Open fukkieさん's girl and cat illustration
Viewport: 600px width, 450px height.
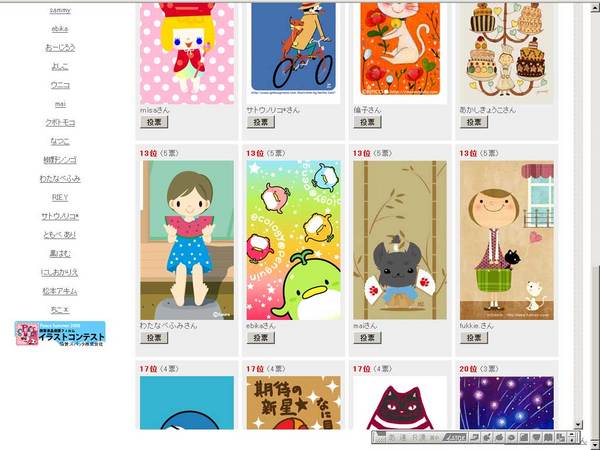coord(506,239)
